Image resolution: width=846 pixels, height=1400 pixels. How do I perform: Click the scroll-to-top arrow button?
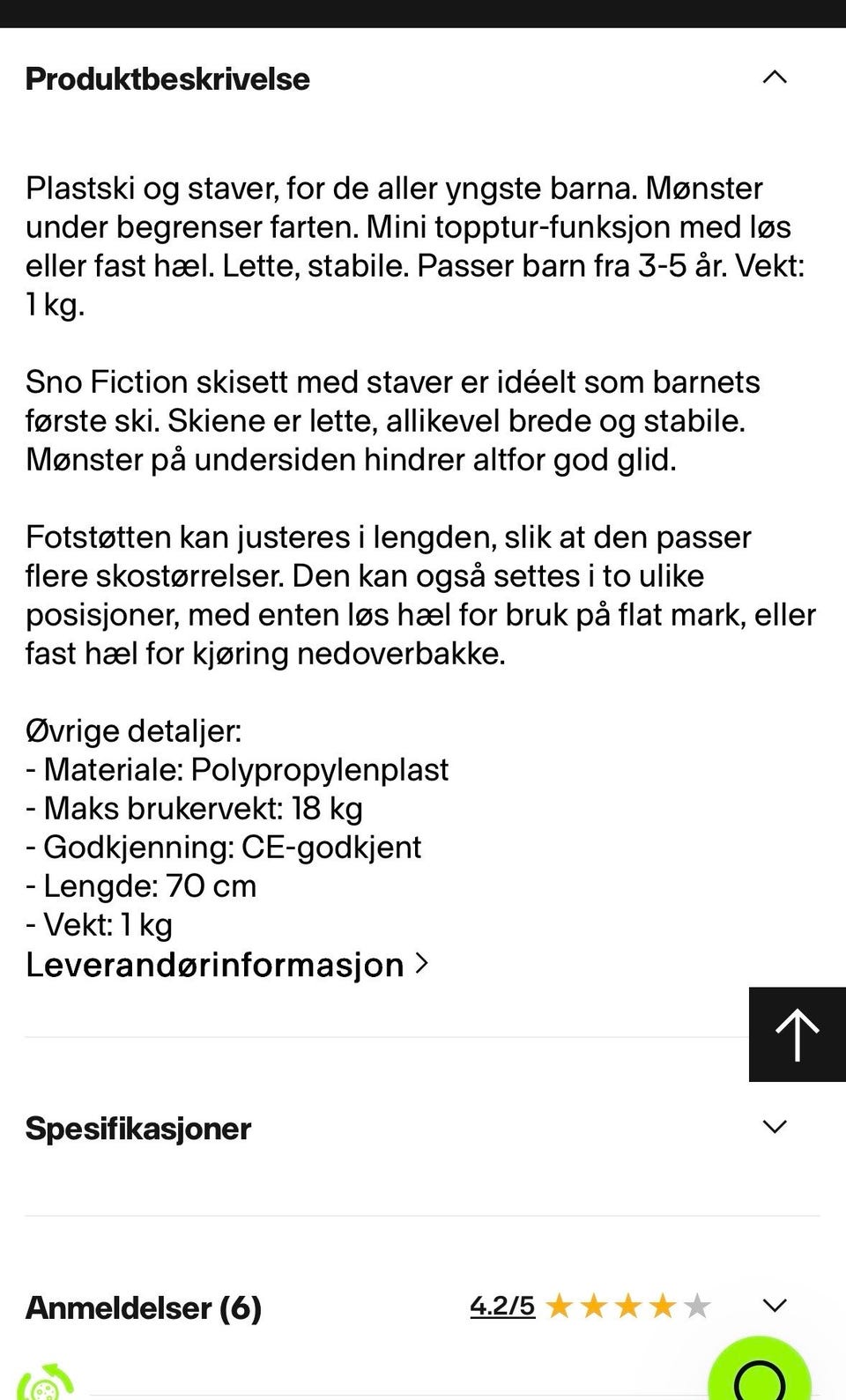pos(796,1033)
